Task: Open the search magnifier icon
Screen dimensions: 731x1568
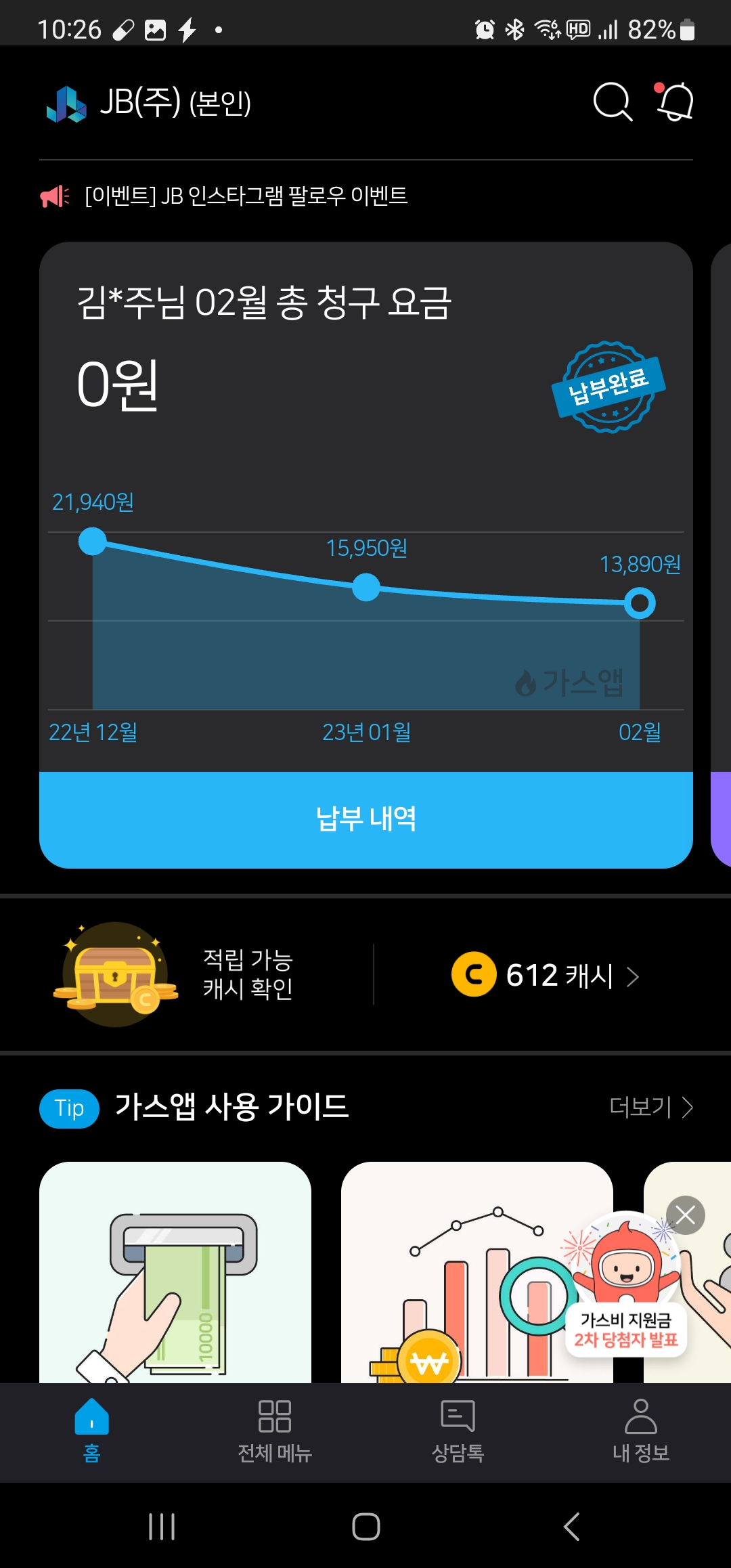Action: pos(613,102)
